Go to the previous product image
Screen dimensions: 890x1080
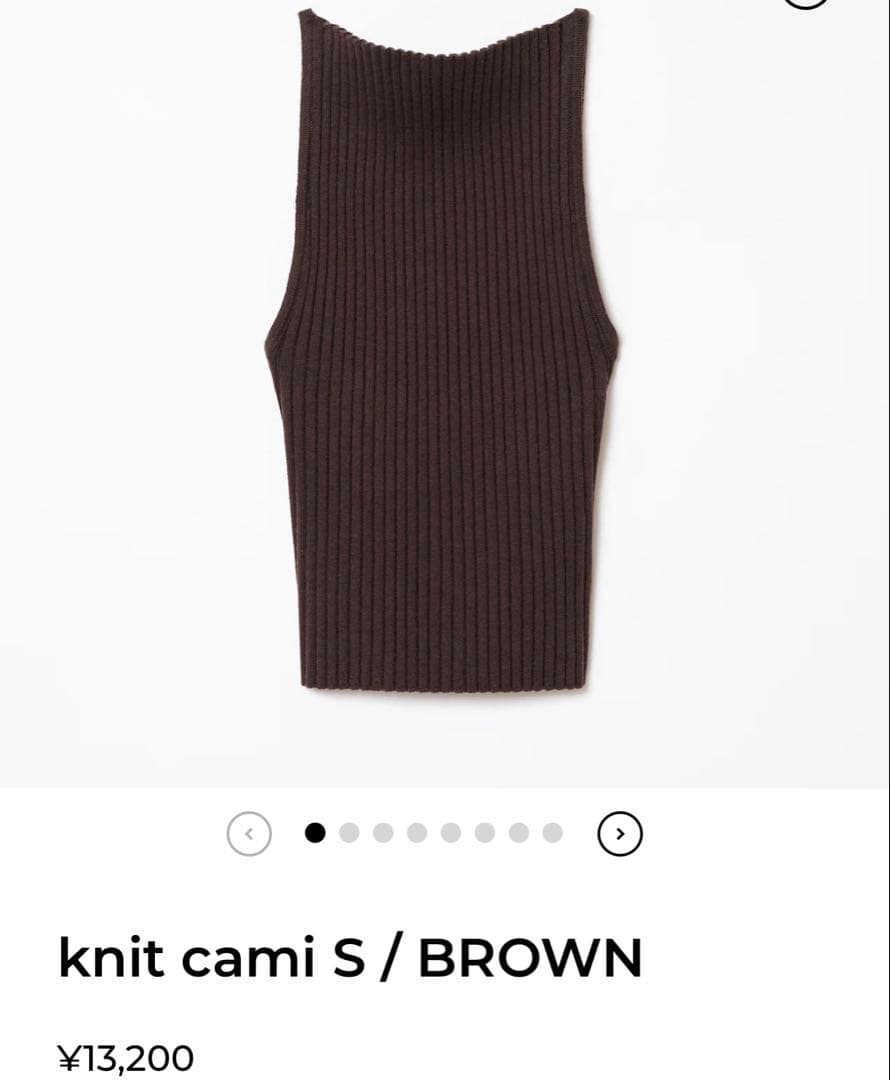(x=249, y=833)
